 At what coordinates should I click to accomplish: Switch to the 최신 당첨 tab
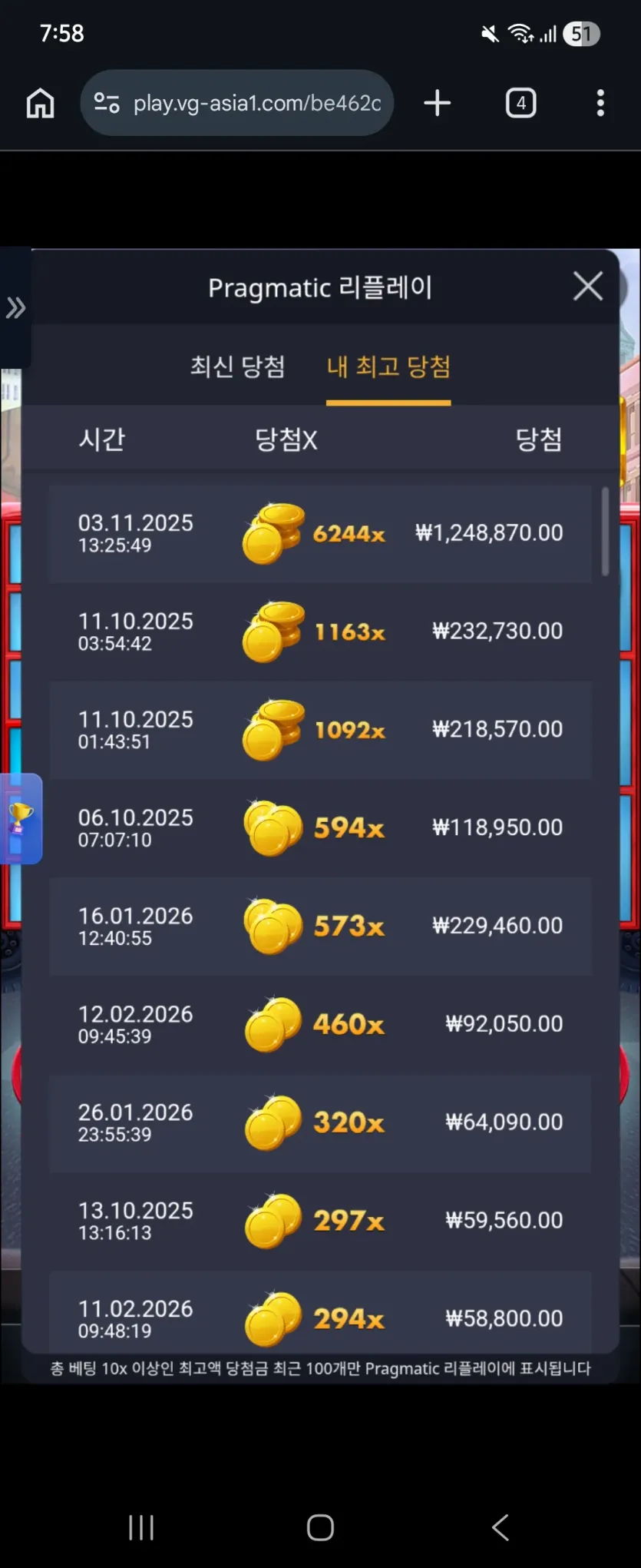(x=237, y=366)
